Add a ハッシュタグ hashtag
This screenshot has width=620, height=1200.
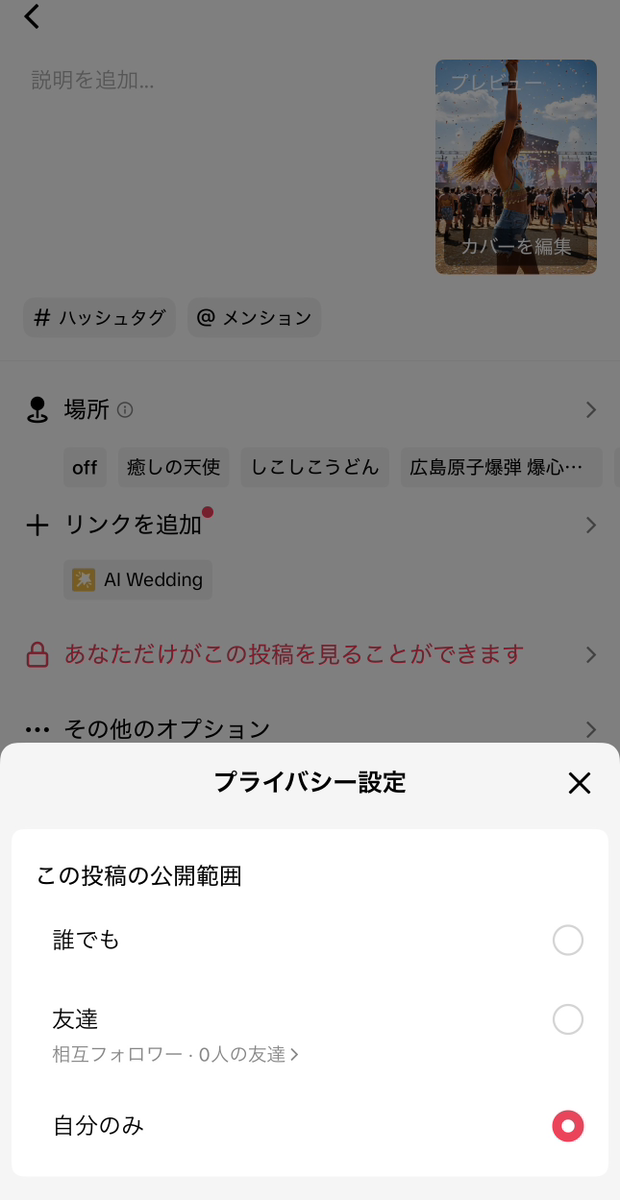coord(99,318)
